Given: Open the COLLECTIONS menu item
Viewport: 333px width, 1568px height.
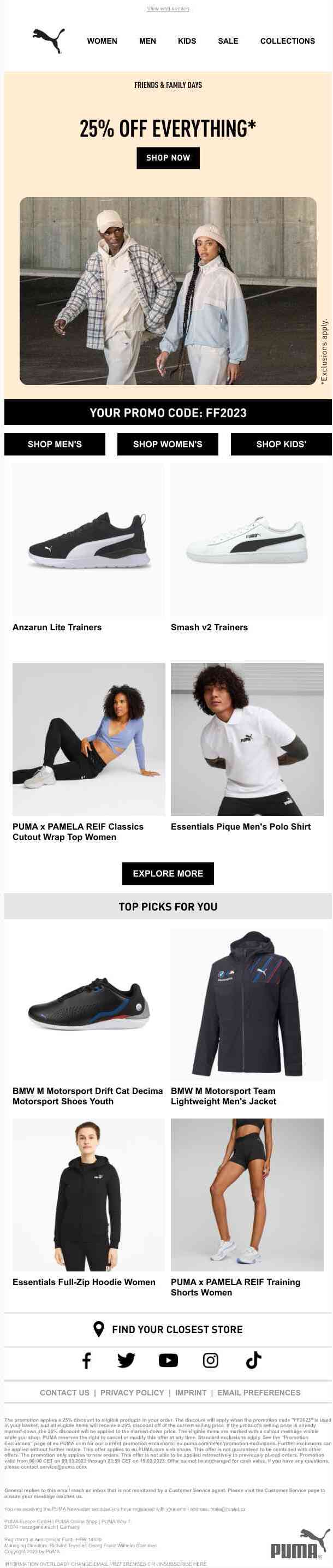Looking at the screenshot, I should [x=287, y=41].
